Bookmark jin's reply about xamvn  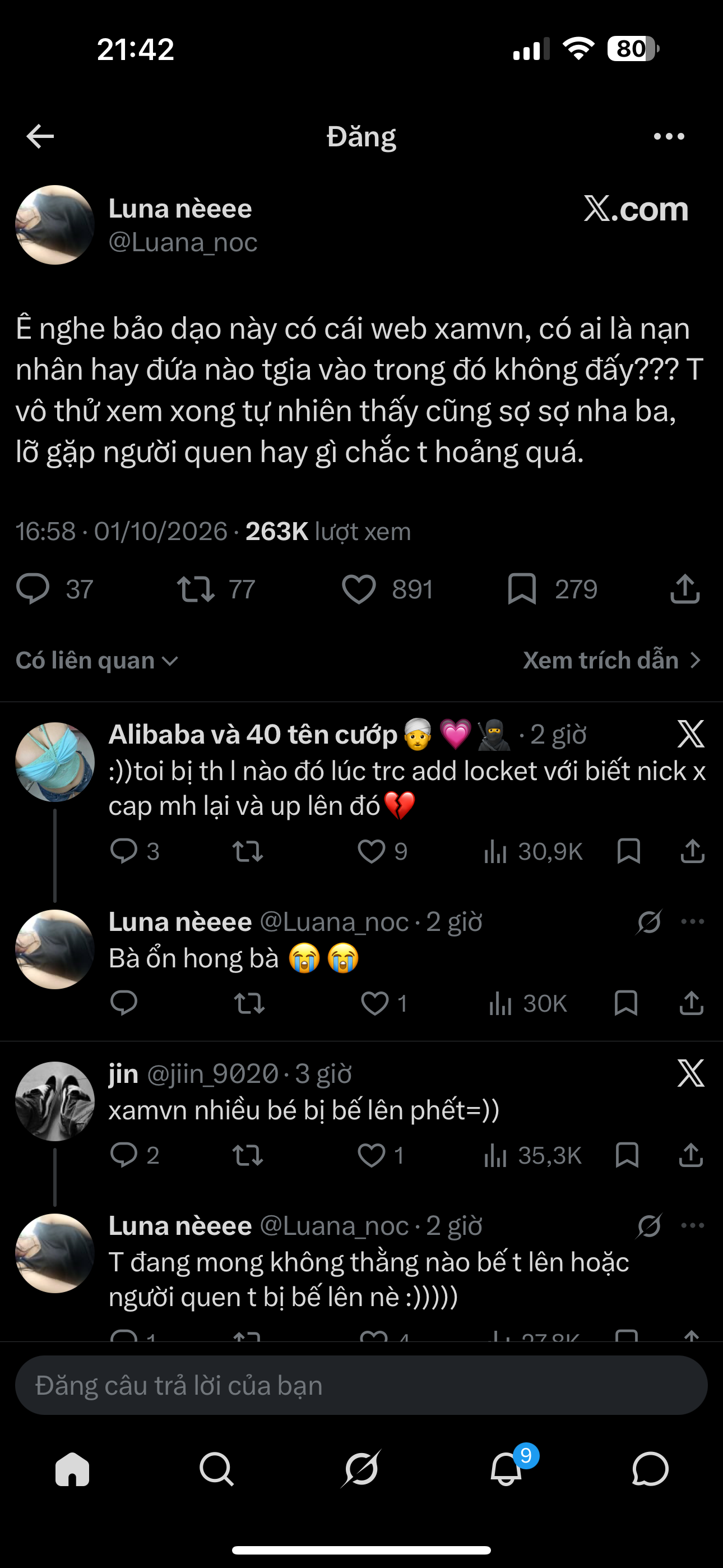(627, 1155)
